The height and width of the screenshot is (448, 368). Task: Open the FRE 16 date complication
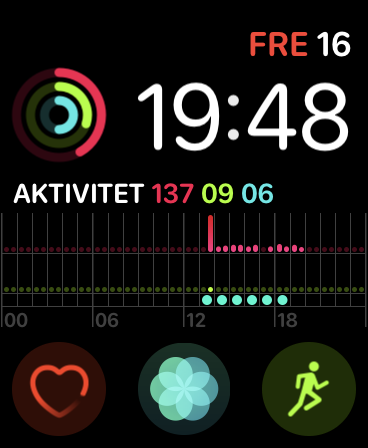[x=300, y=44]
